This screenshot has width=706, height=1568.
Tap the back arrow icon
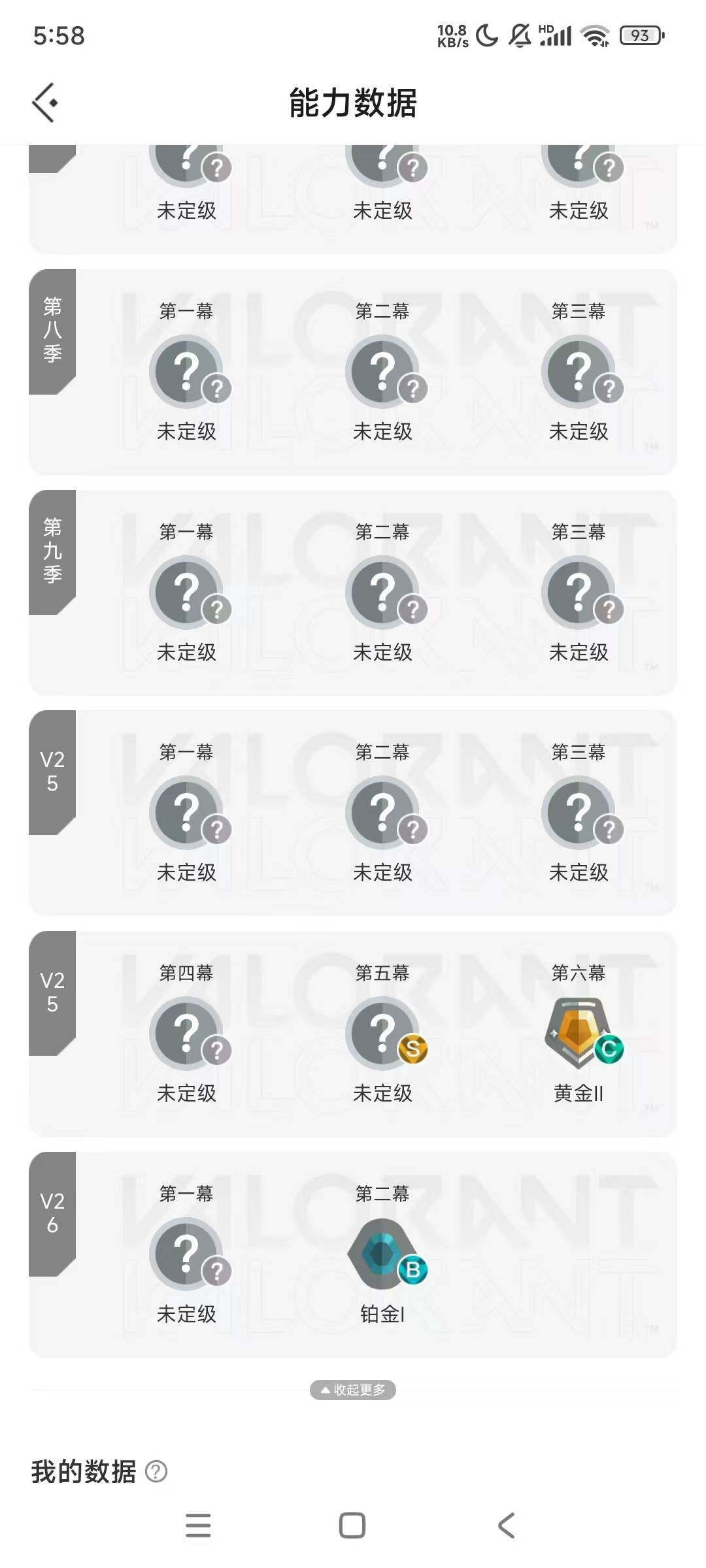[44, 103]
